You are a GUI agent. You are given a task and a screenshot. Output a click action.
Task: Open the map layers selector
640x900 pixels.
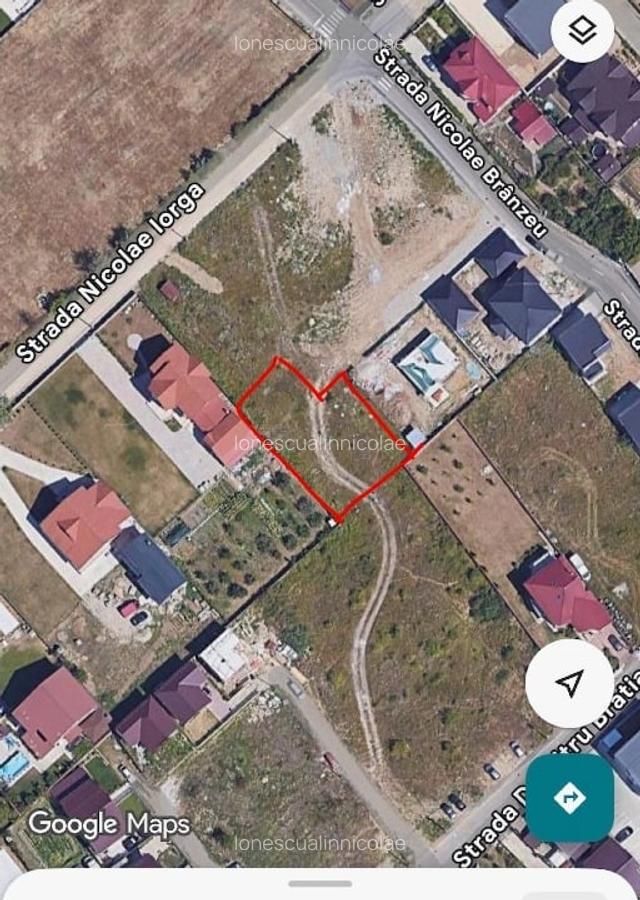(x=582, y=30)
